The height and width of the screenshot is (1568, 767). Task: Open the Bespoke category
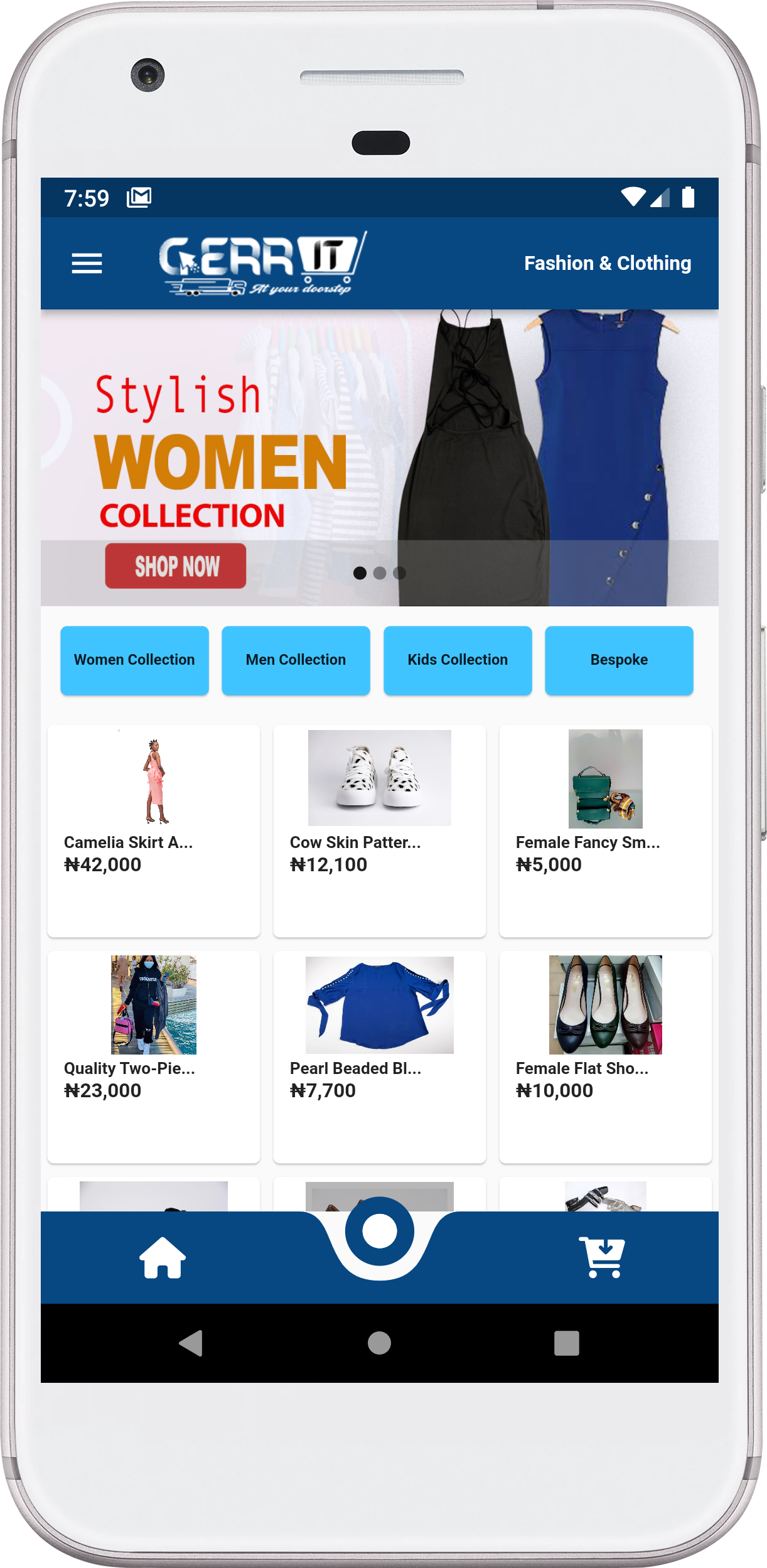(619, 660)
